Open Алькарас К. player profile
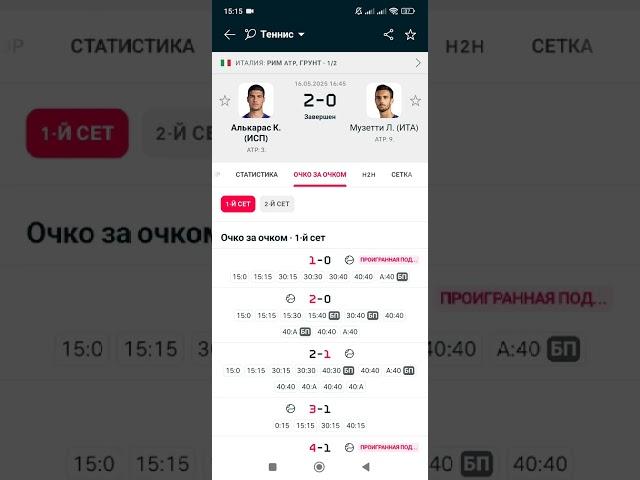Image resolution: width=640 pixels, height=480 pixels. click(256, 101)
